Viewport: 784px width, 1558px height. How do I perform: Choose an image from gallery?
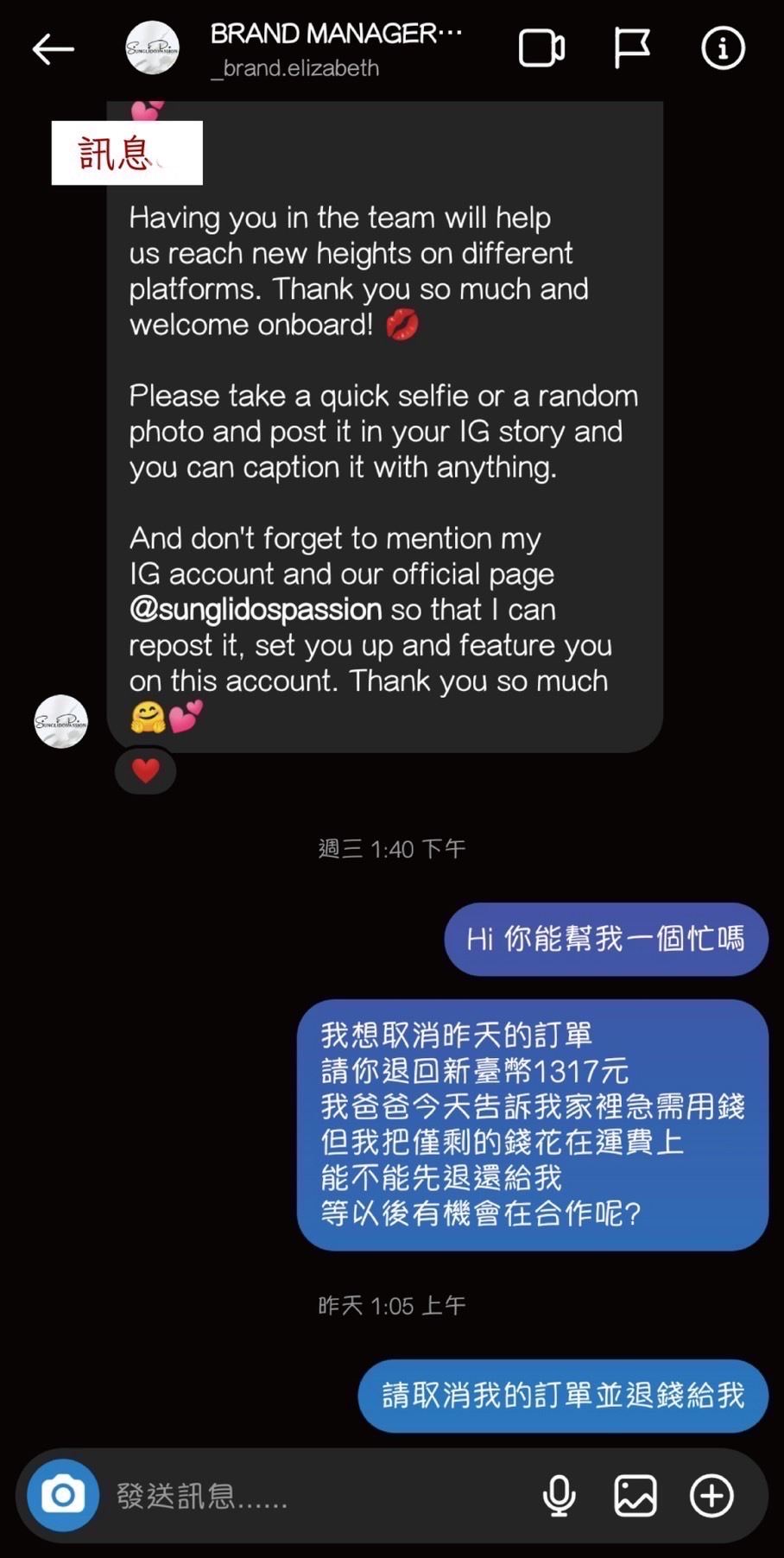(x=635, y=1496)
